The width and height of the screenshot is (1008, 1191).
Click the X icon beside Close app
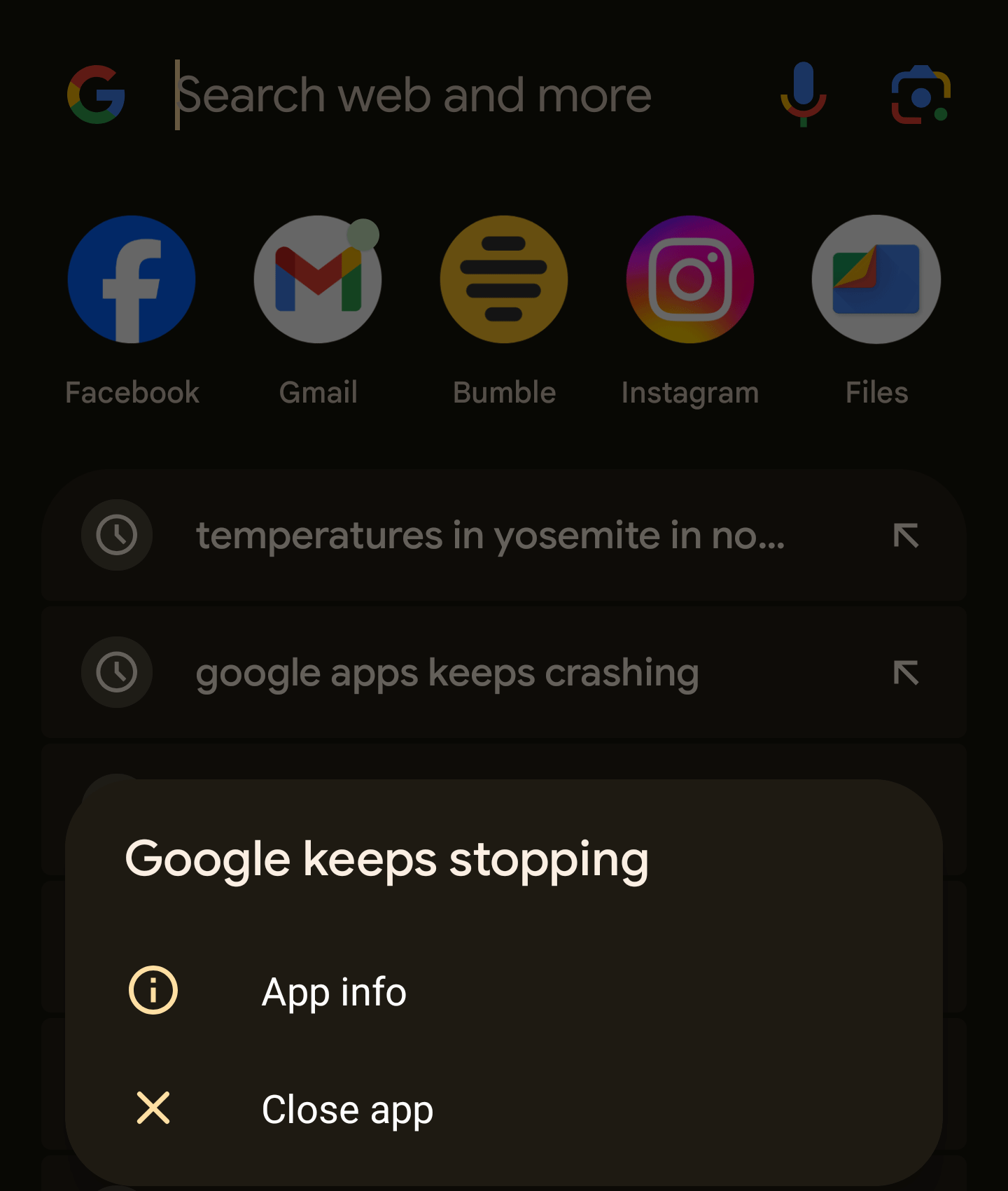(153, 1108)
